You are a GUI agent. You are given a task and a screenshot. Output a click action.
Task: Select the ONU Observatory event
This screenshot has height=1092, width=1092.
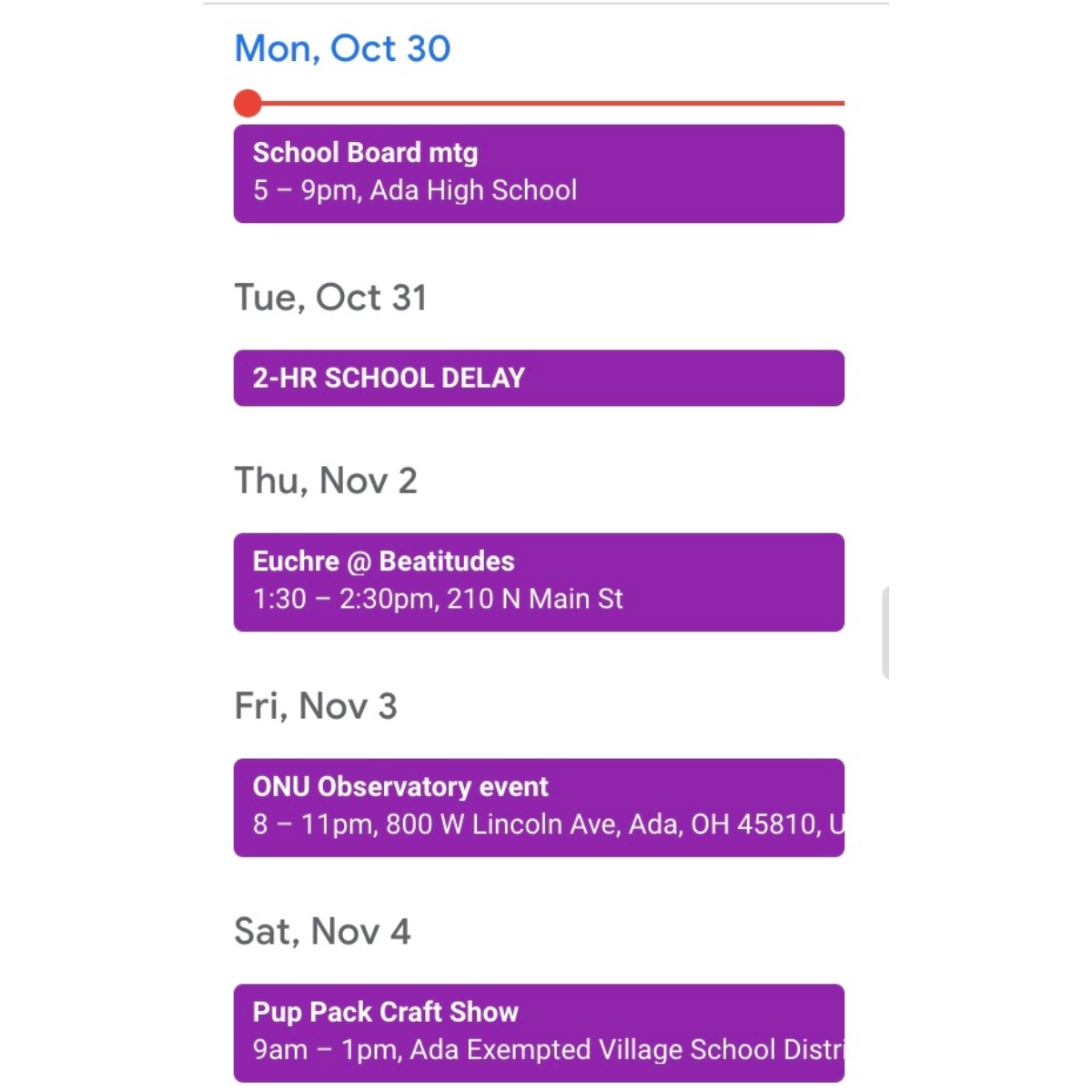pos(539,807)
